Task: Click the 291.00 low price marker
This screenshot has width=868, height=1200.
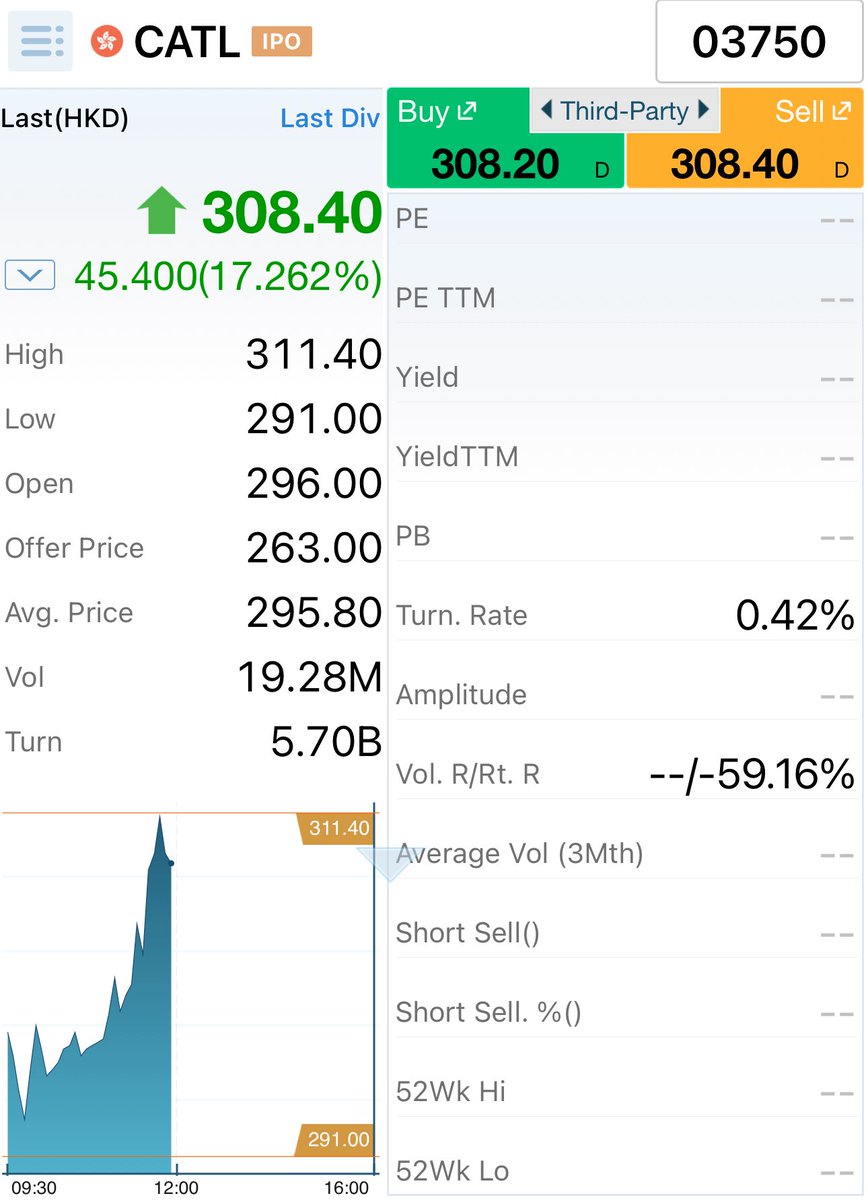Action: pos(337,1139)
